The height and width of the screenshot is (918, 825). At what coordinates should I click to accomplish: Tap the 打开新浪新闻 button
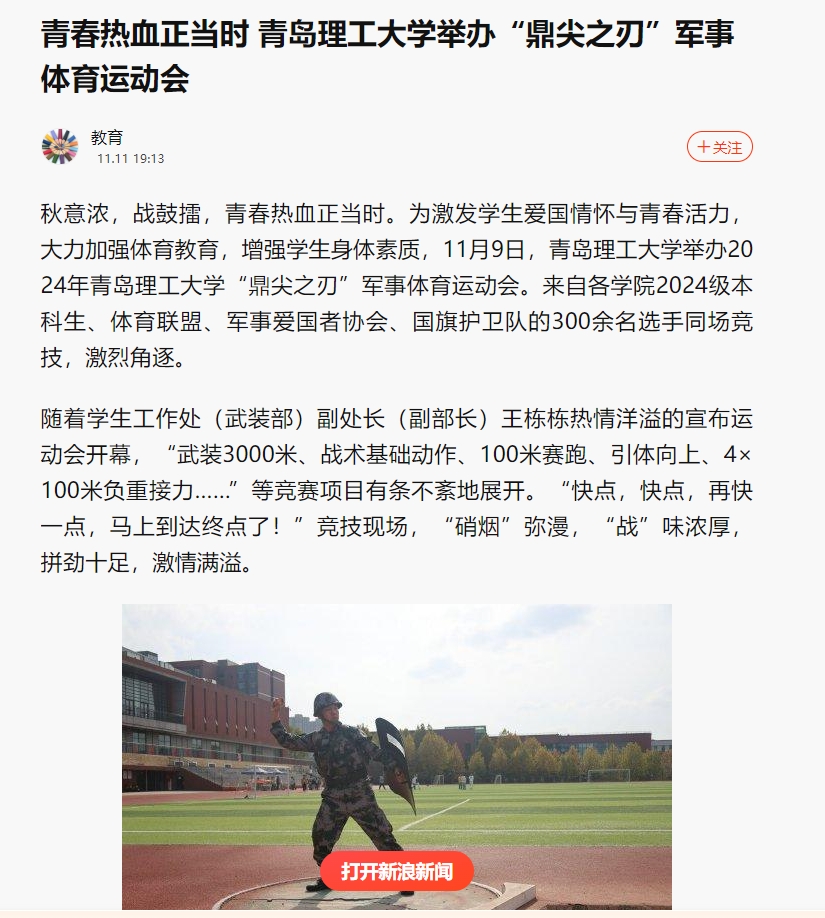point(397,871)
